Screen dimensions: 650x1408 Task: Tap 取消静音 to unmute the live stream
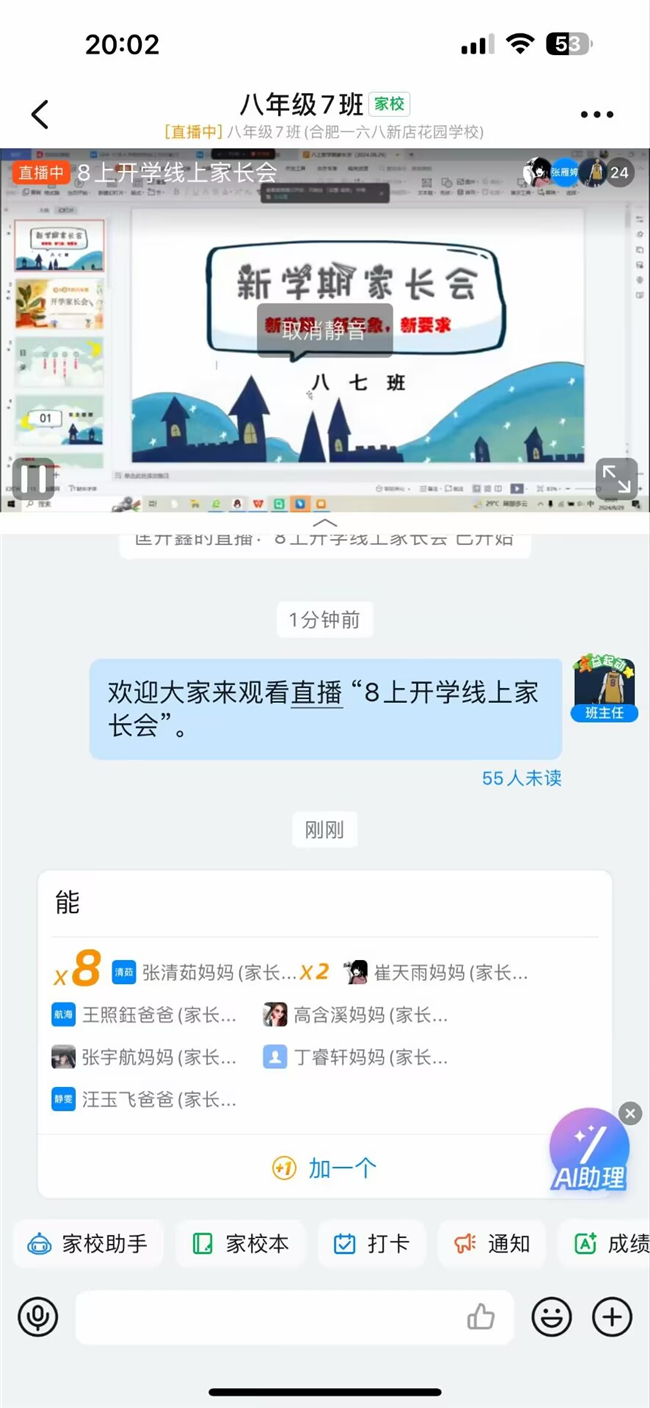point(323,331)
